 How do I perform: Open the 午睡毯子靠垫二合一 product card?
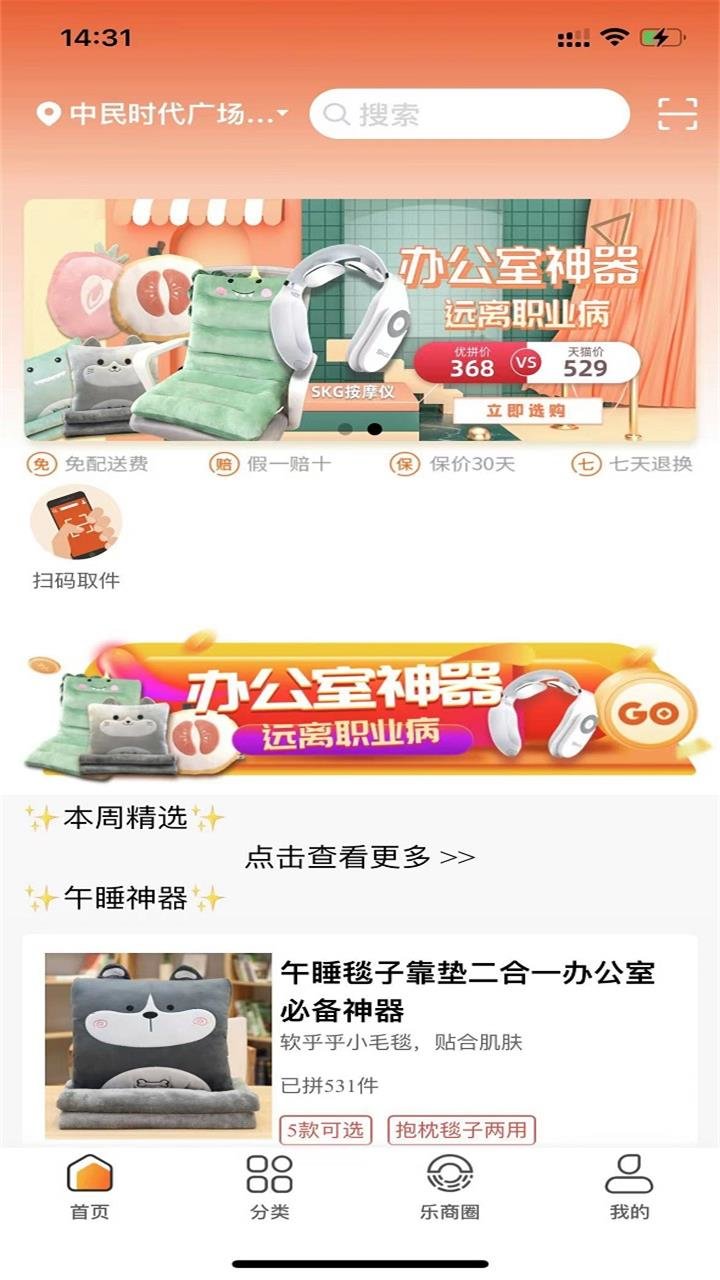[x=360, y=1040]
